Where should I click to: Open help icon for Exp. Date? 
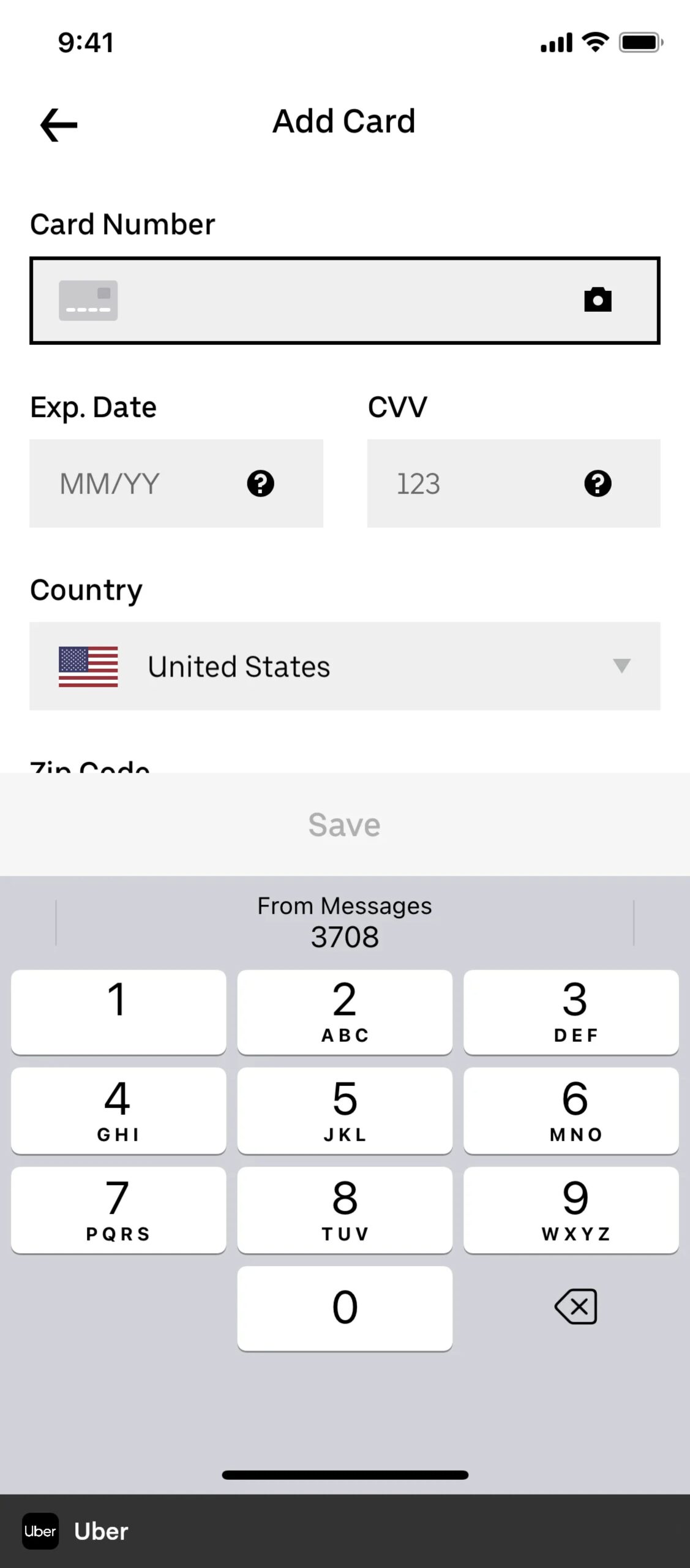pos(260,483)
